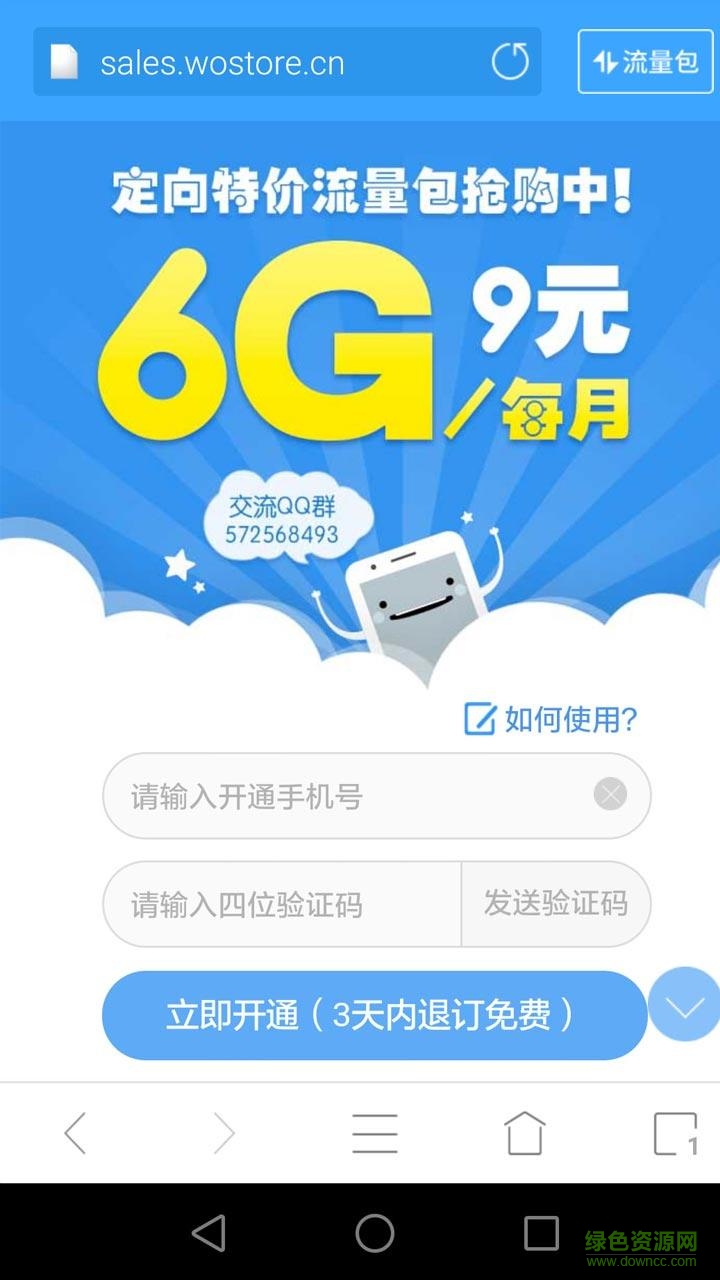Go forward with browser forward arrow
Image resolution: width=720 pixels, height=1280 pixels.
[x=224, y=1133]
